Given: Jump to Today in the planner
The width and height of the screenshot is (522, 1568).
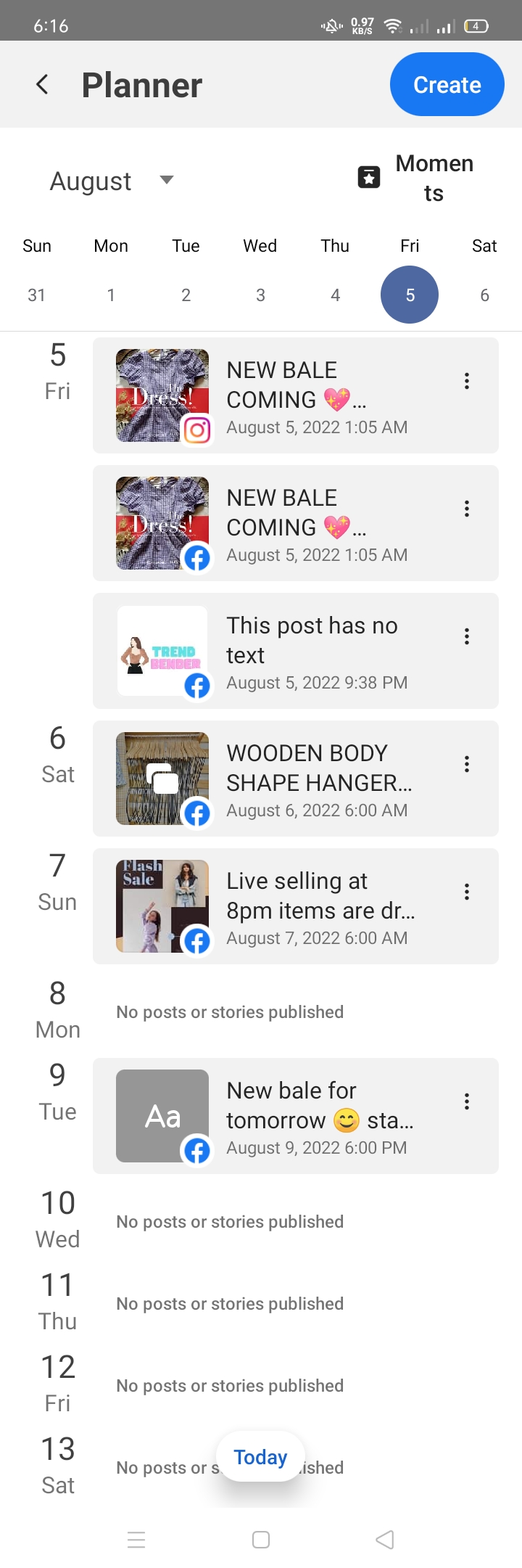Looking at the screenshot, I should click(260, 1457).
